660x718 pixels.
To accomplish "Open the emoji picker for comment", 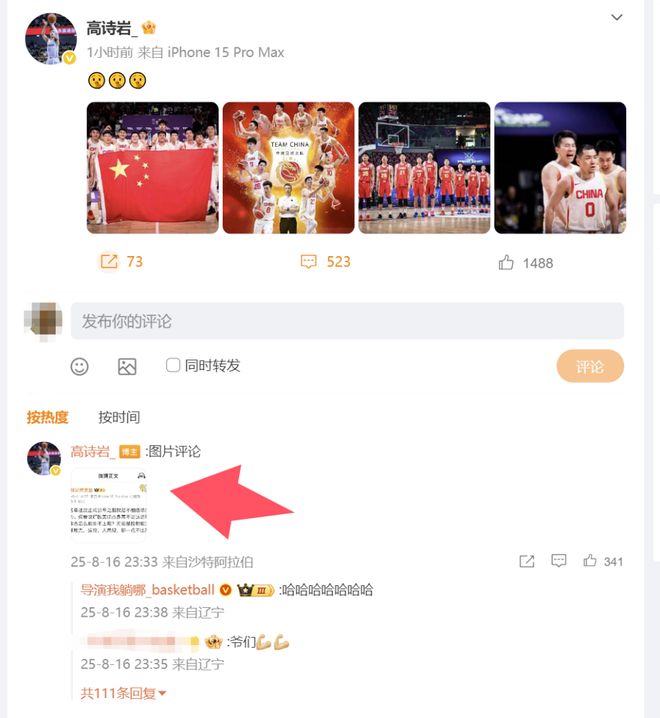I will [80, 366].
